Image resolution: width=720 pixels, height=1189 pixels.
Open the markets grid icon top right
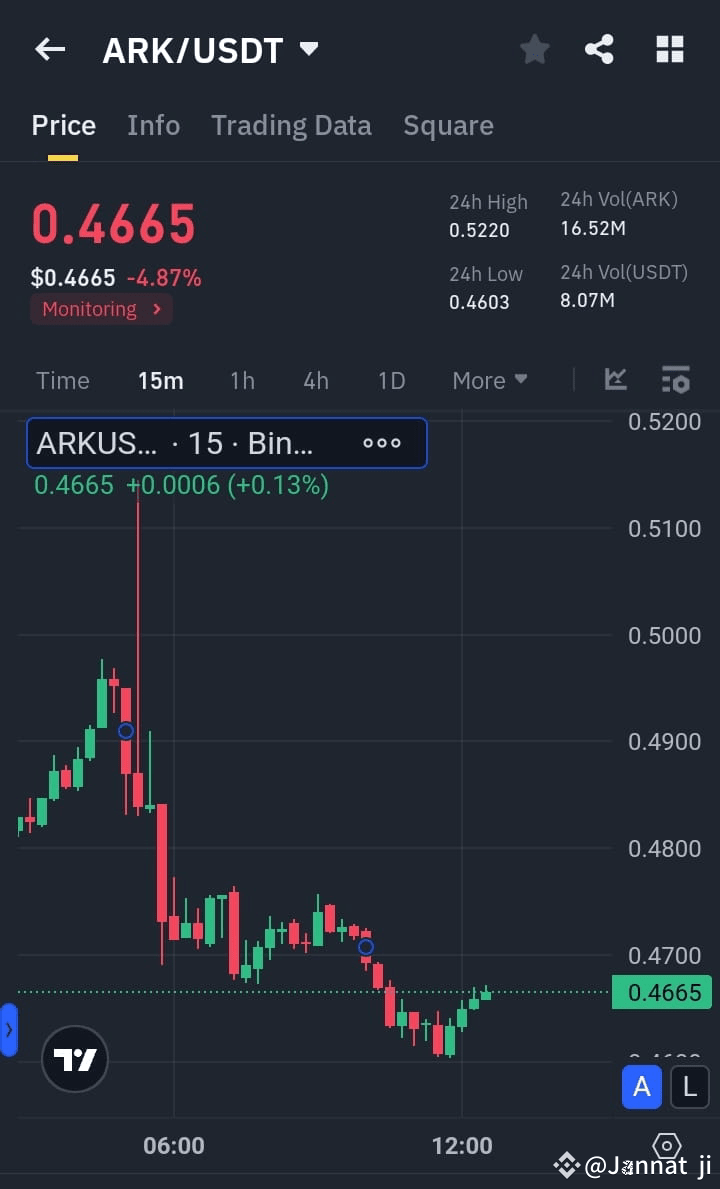click(x=668, y=47)
